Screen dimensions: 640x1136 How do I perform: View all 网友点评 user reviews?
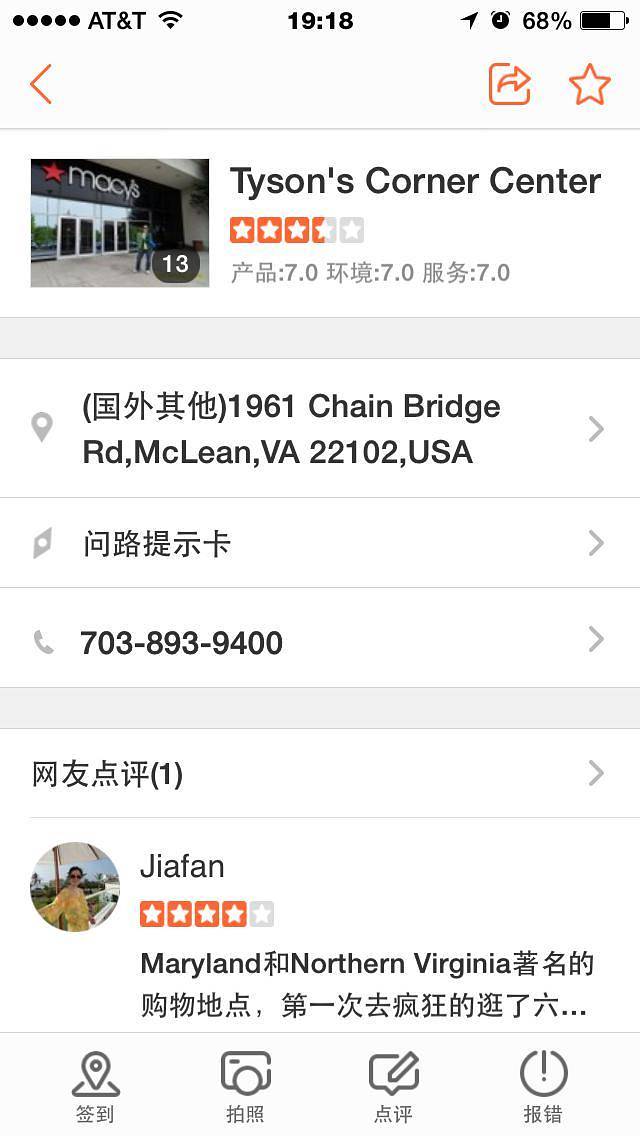pos(320,773)
